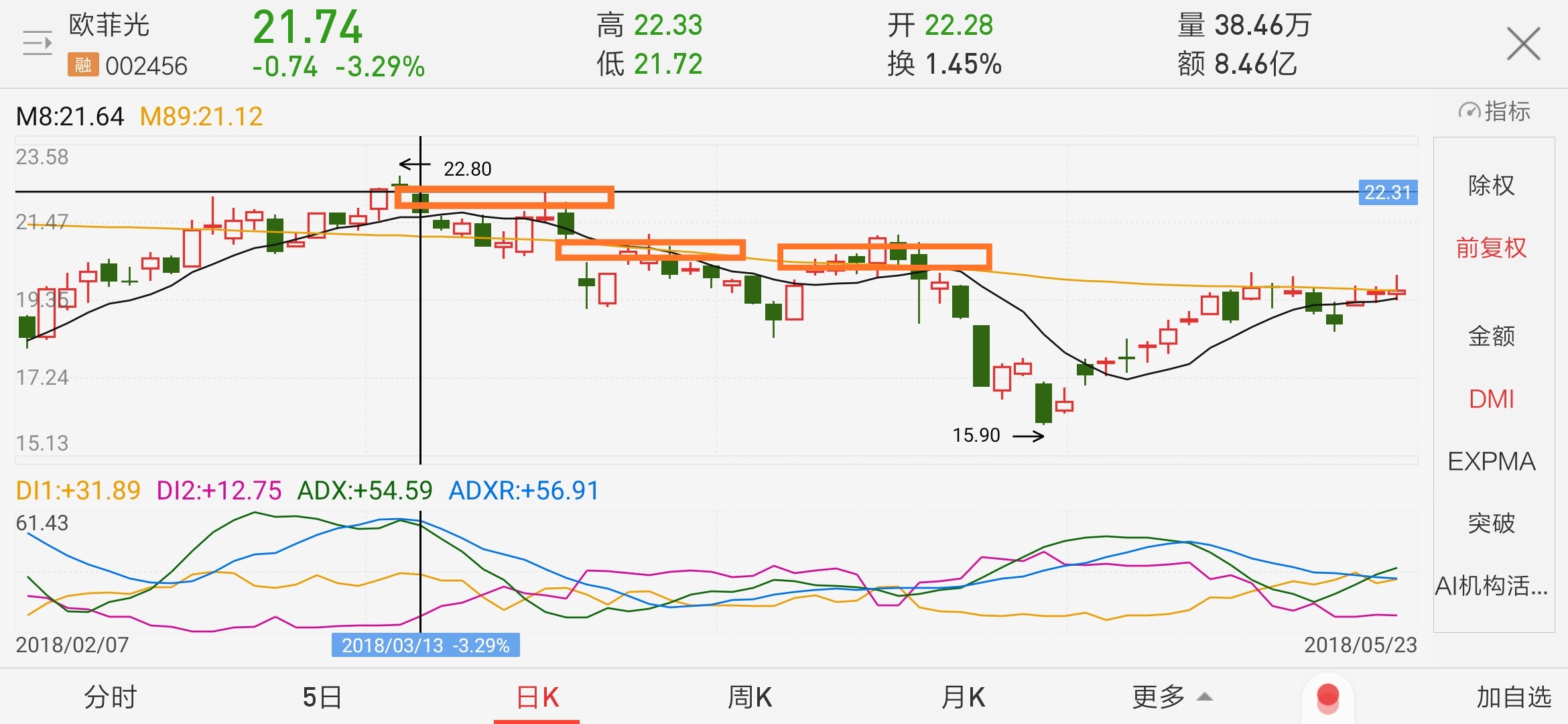The width and height of the screenshot is (1568, 724).
Task: Open the stock list switcher icon
Action: click(x=37, y=44)
